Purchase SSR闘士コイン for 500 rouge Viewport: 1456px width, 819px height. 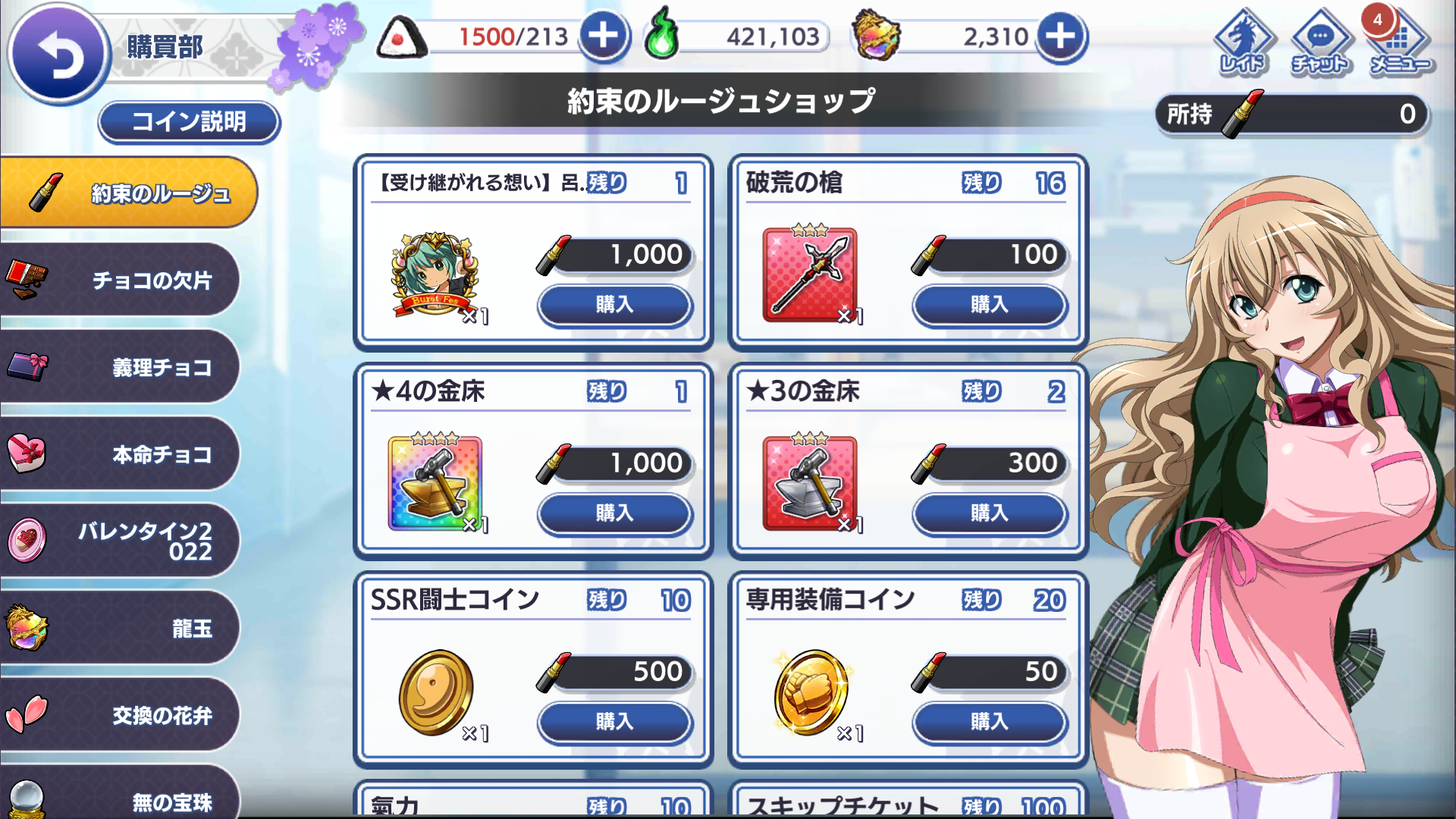tap(614, 721)
